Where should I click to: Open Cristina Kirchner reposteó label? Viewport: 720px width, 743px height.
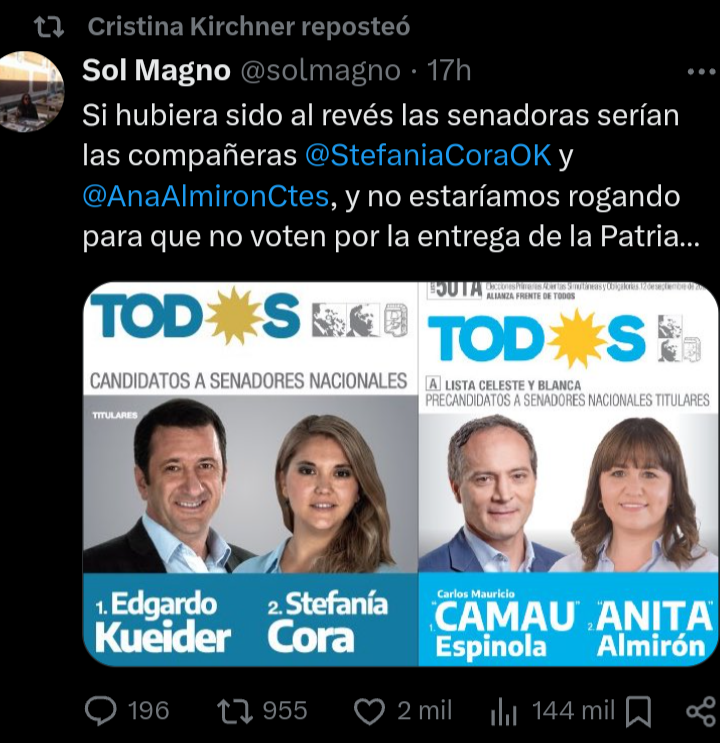(x=248, y=27)
